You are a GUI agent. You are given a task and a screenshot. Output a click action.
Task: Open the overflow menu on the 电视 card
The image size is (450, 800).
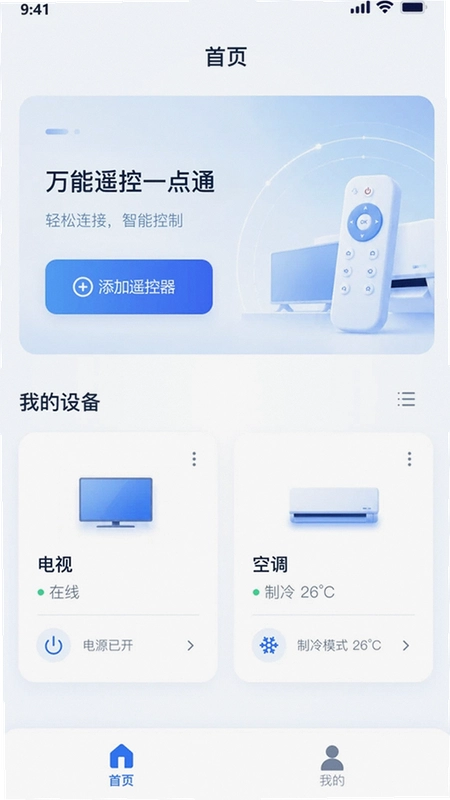point(194,459)
